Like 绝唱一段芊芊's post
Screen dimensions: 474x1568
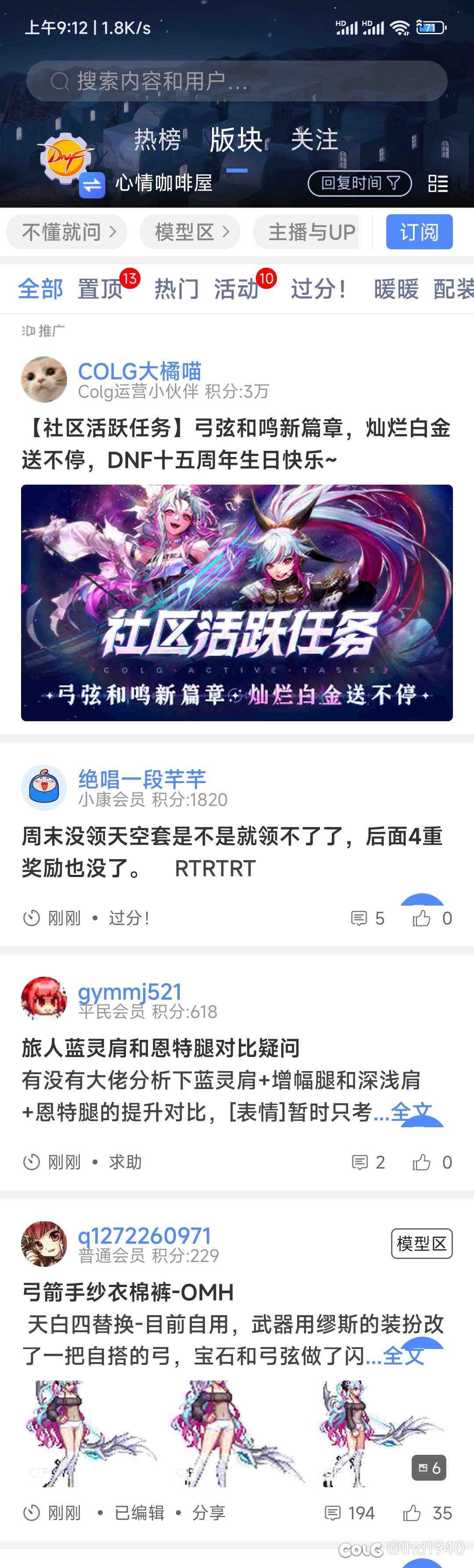[422, 918]
